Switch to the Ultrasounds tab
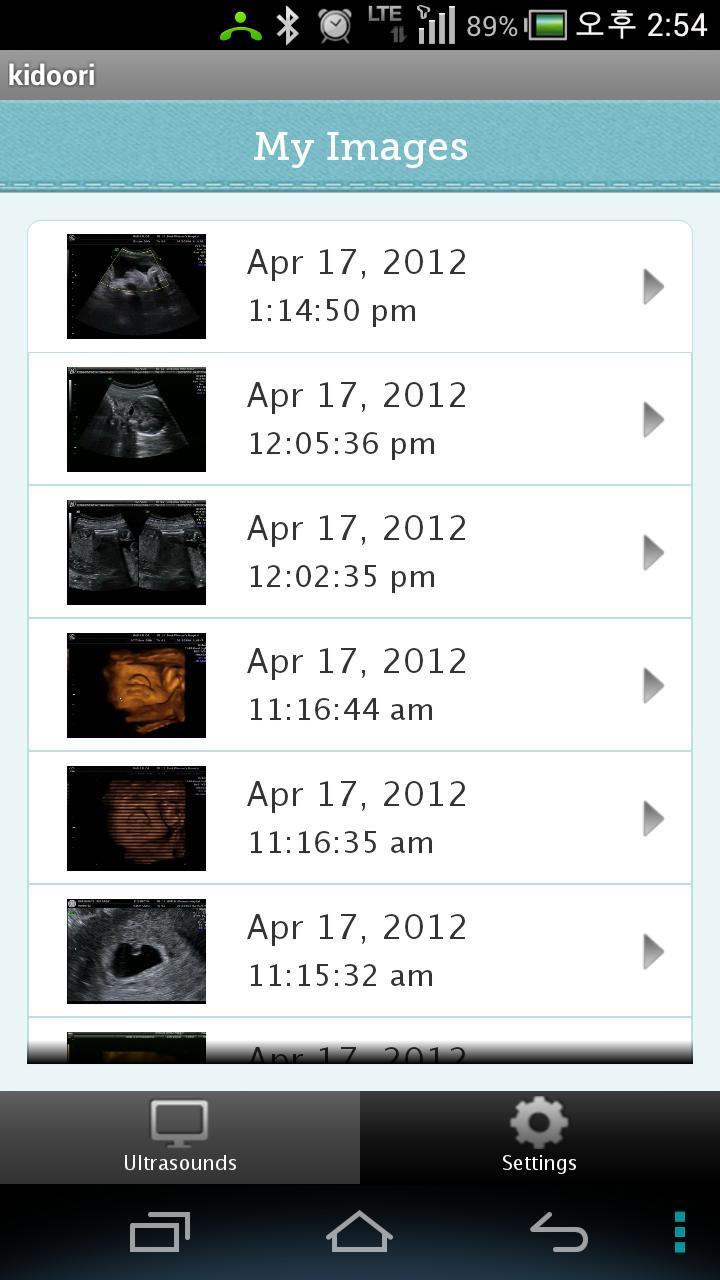Screen dimensions: 720x1280 click(180, 1137)
